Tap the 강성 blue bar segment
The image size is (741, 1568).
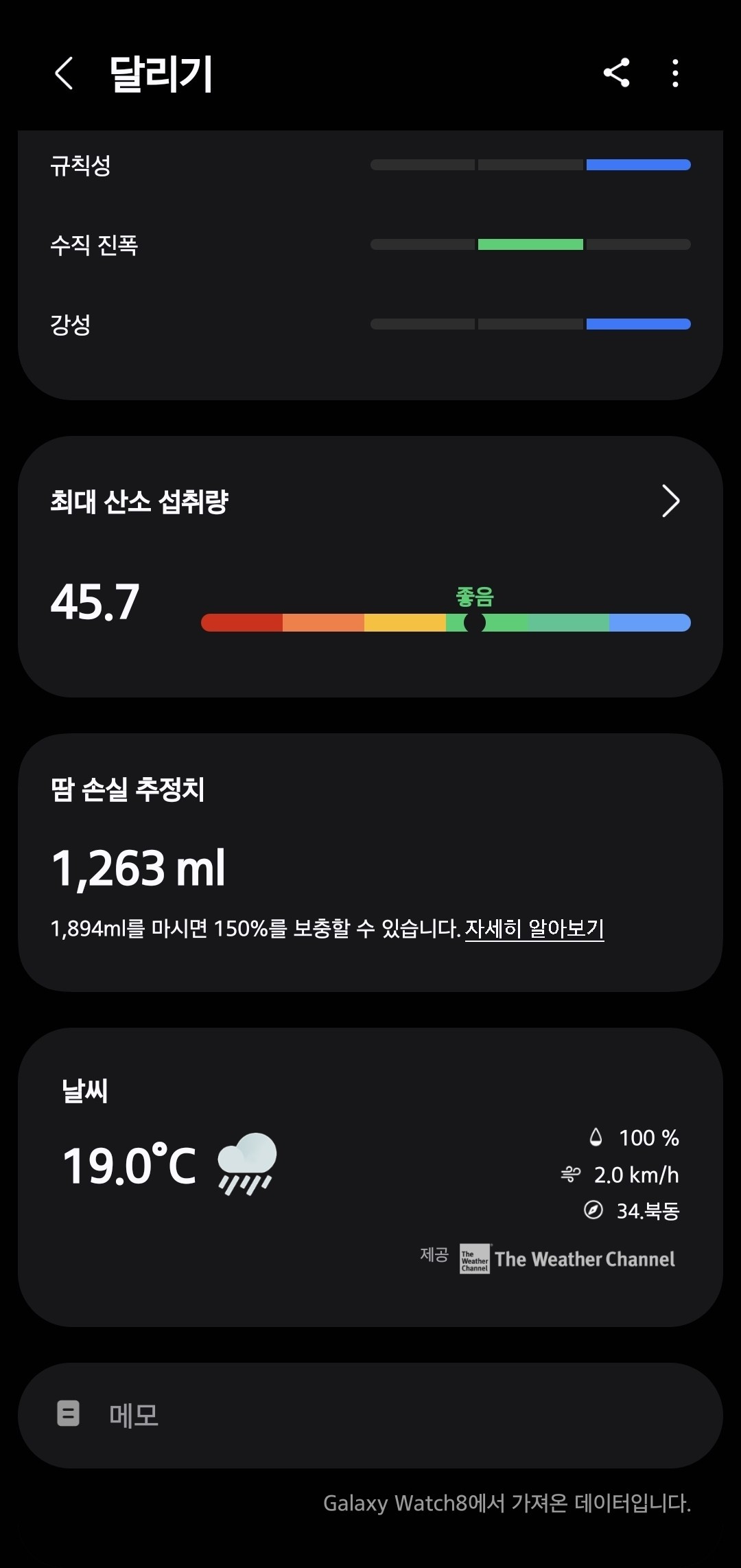[x=638, y=323]
